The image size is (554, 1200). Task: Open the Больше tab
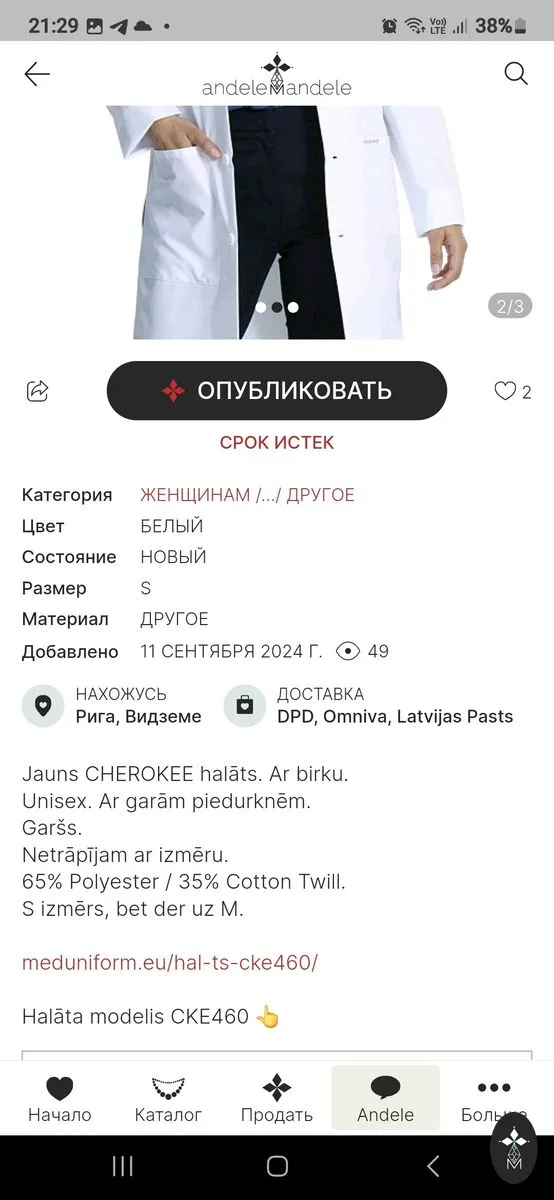coord(493,1099)
